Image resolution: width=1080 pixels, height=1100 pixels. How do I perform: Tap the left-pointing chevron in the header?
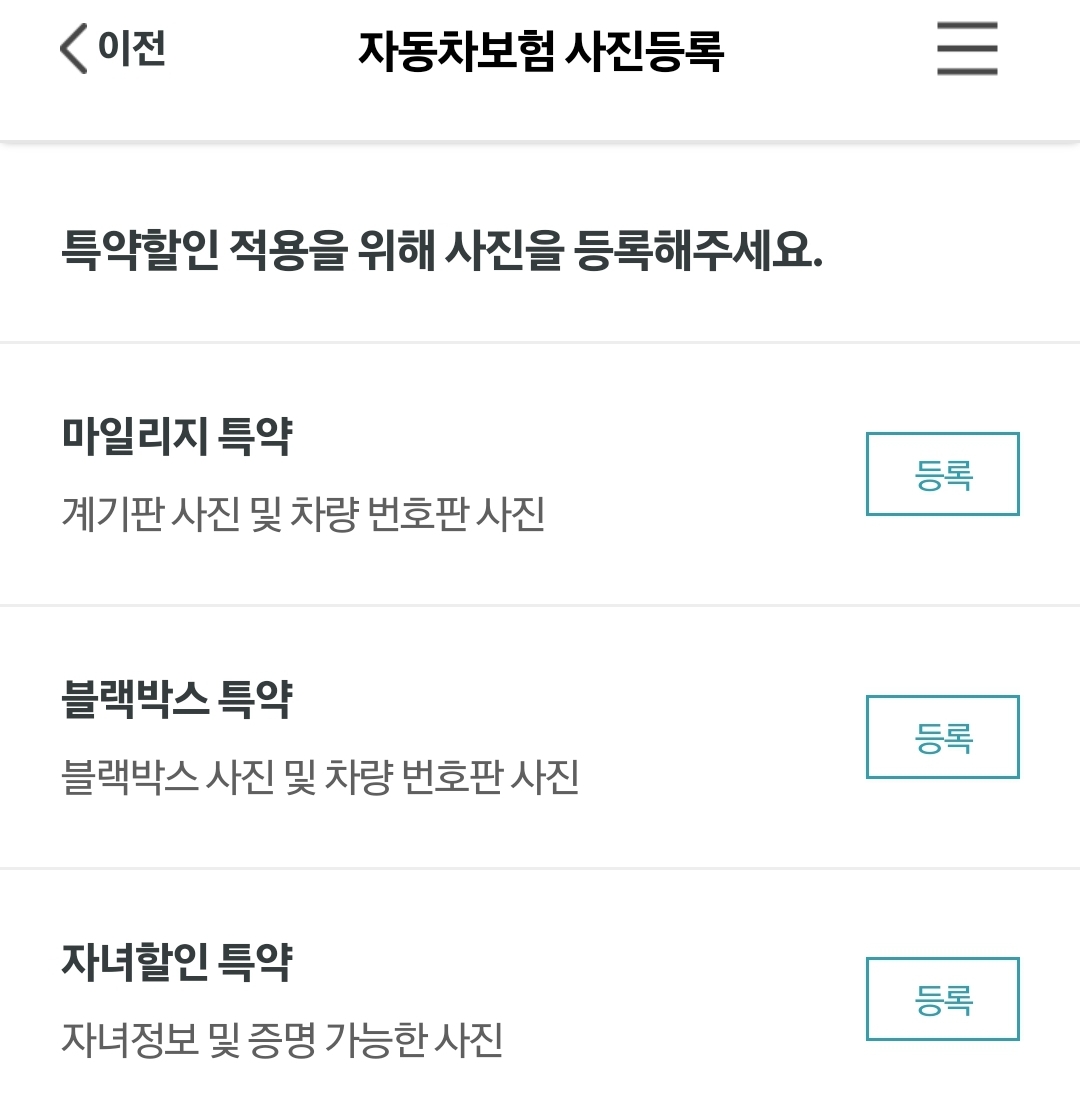(72, 48)
